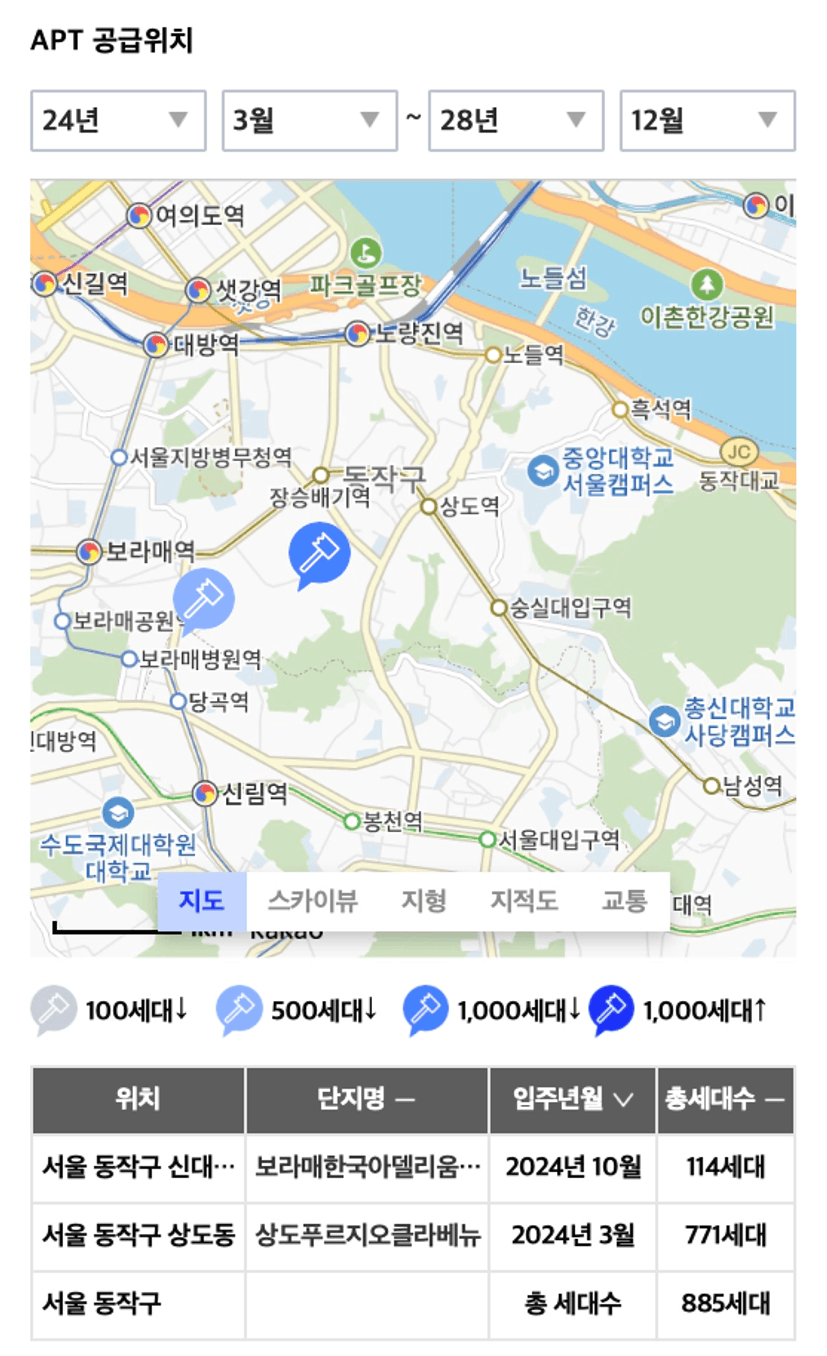Switch map to 지형 view
827x1356 pixels.
(x=423, y=901)
